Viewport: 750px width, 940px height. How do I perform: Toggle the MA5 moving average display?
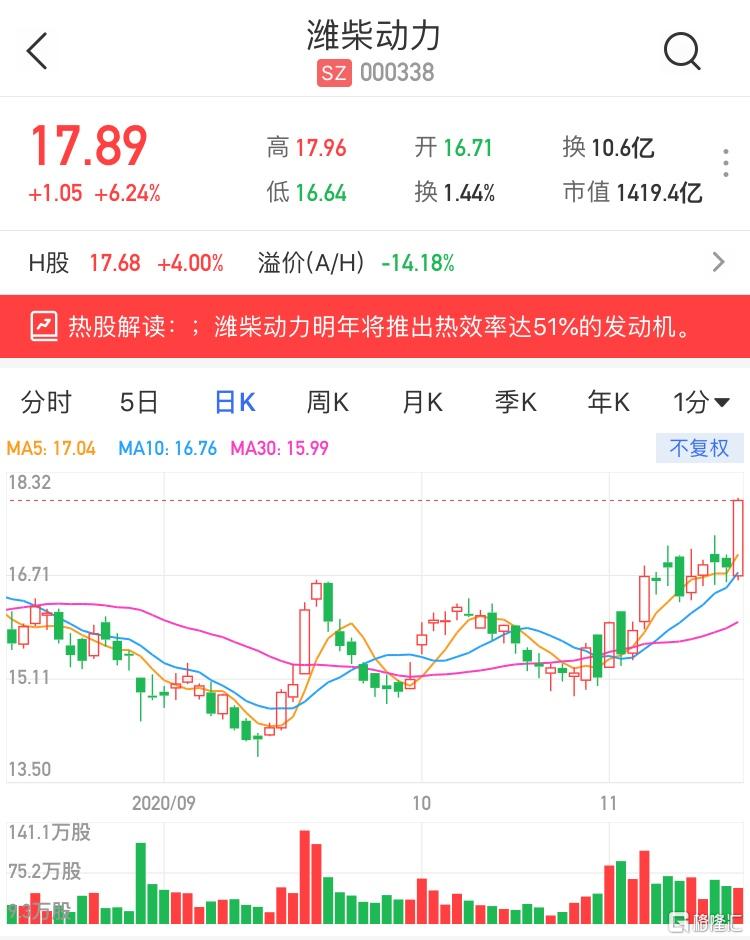(x=46, y=450)
